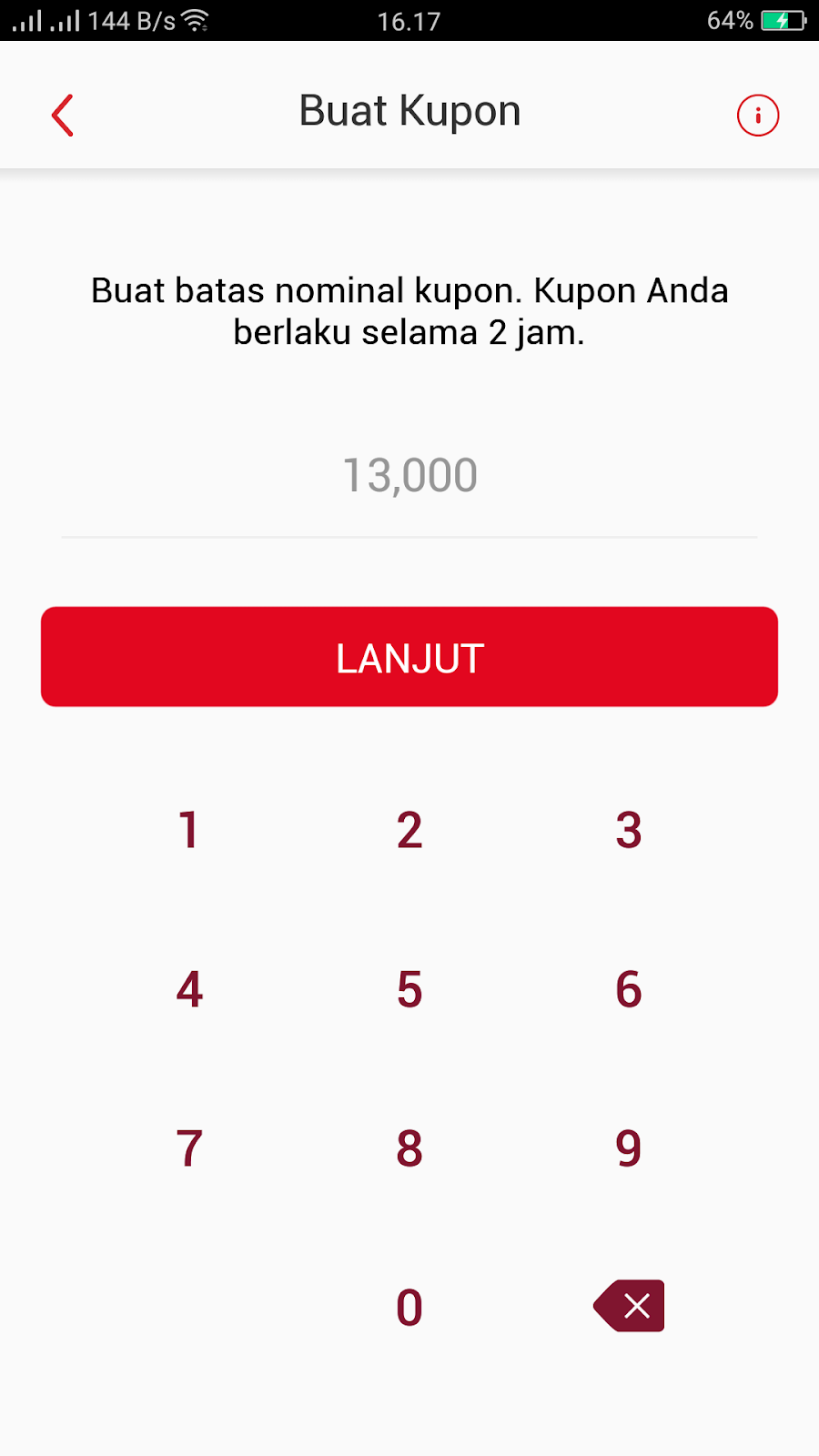819x1456 pixels.
Task: Enter digit 7 on the keypad
Action: tap(189, 1148)
